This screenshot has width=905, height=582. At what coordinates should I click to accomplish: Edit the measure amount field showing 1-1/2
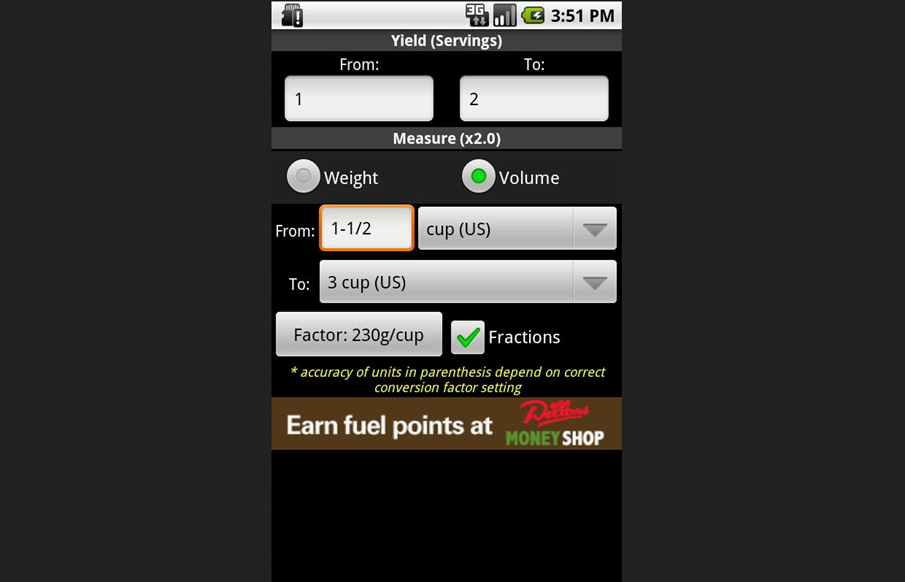coord(366,229)
